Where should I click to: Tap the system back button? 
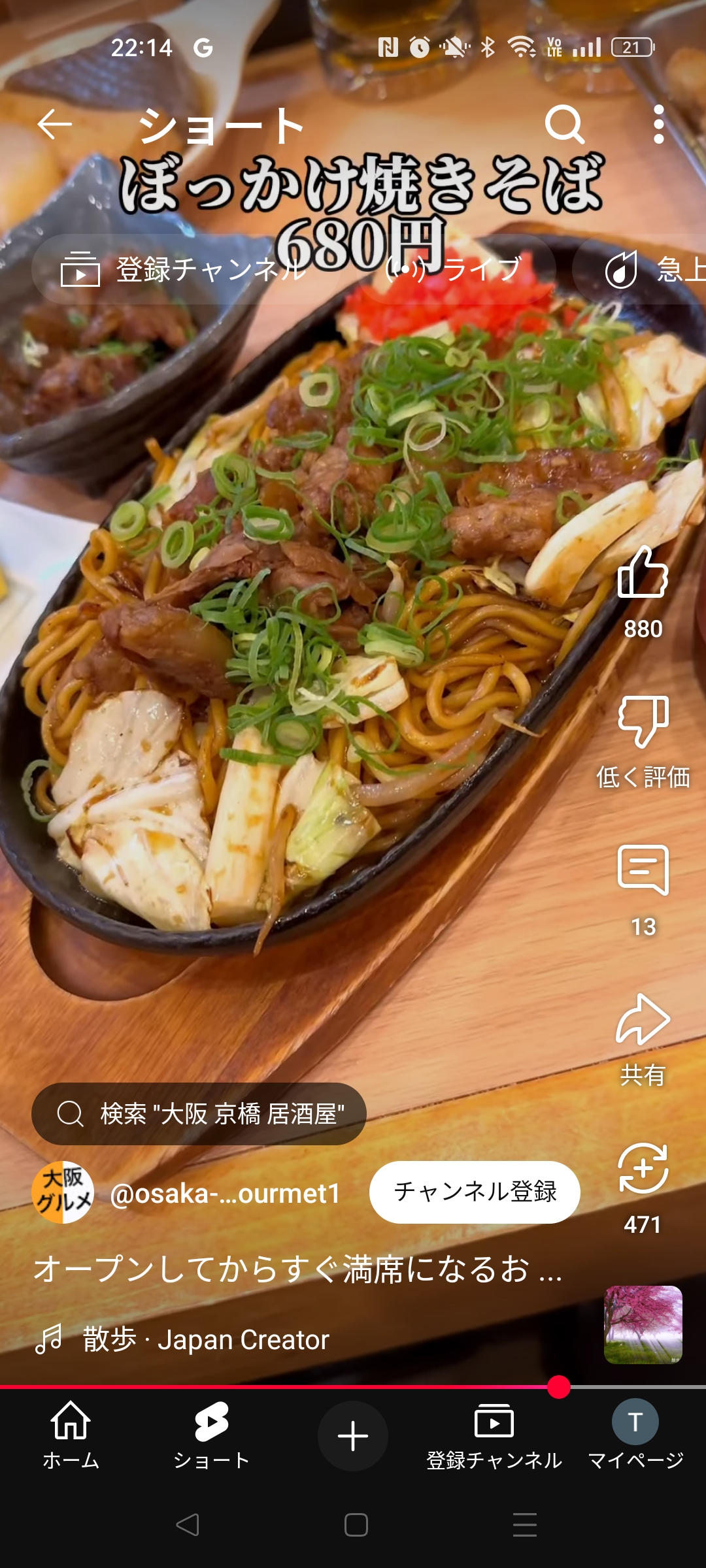[x=188, y=1525]
